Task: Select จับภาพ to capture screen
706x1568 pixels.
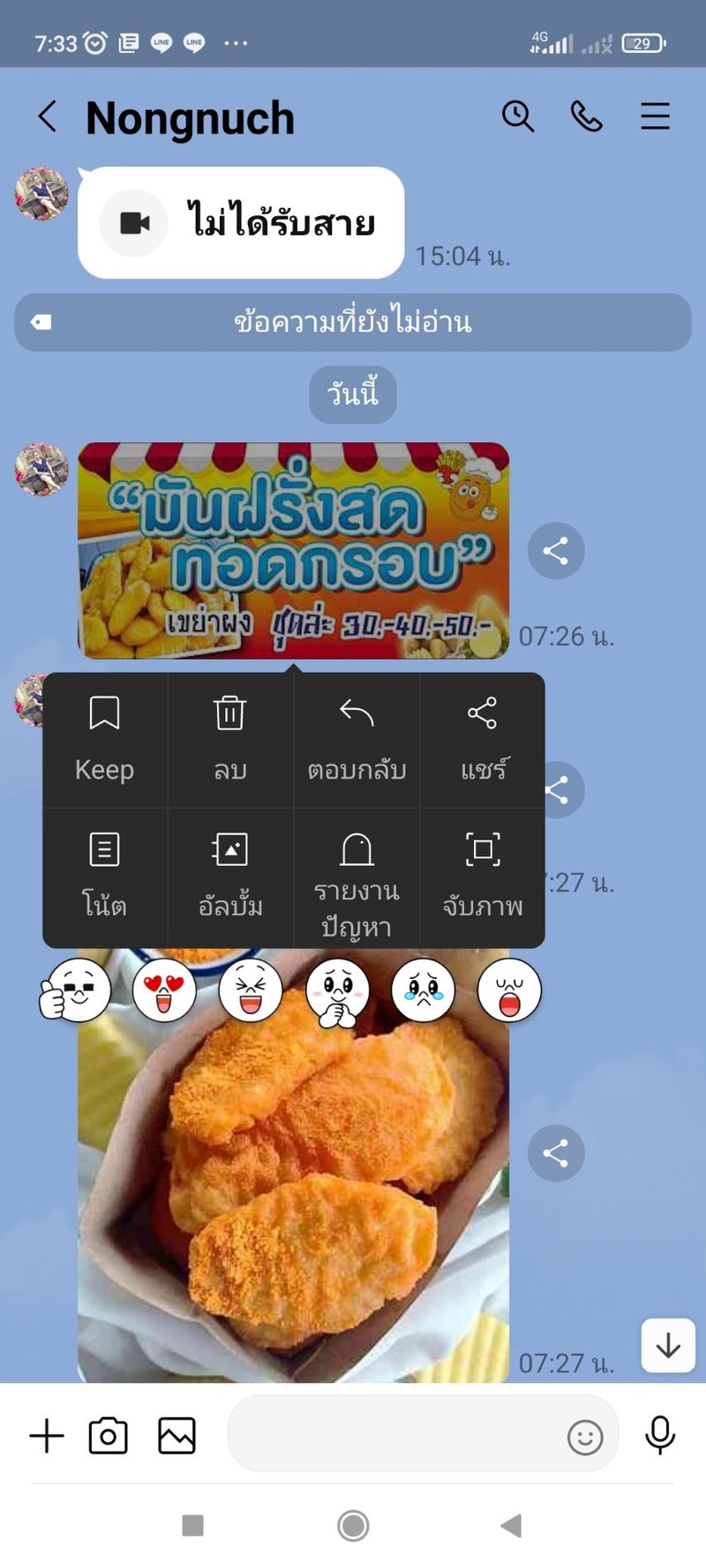Action: (x=483, y=875)
